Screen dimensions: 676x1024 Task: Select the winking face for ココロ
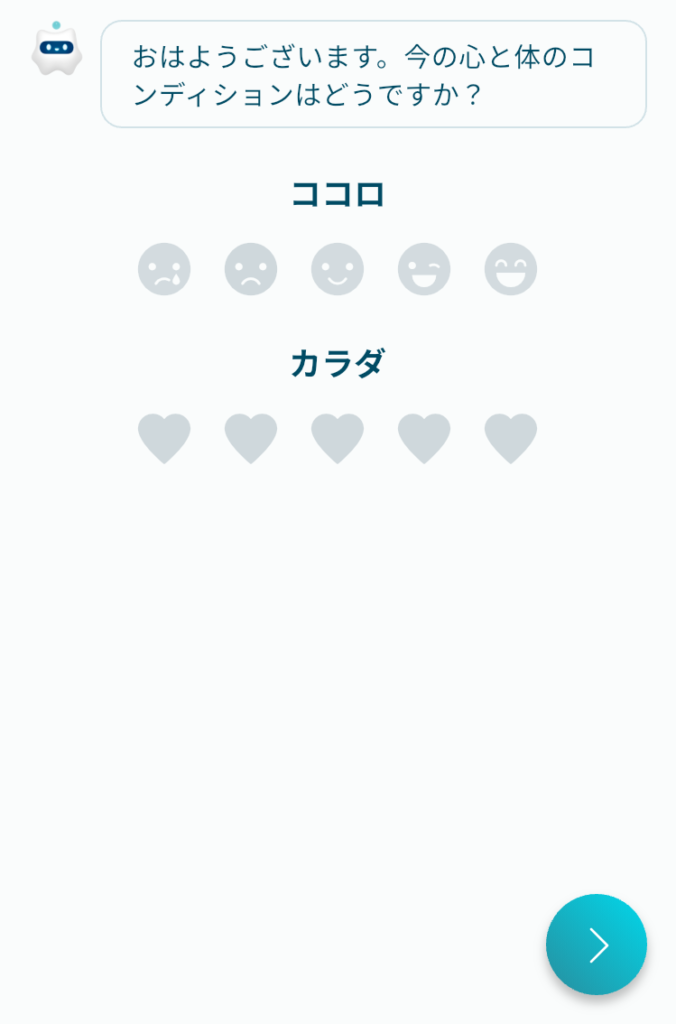click(x=424, y=269)
